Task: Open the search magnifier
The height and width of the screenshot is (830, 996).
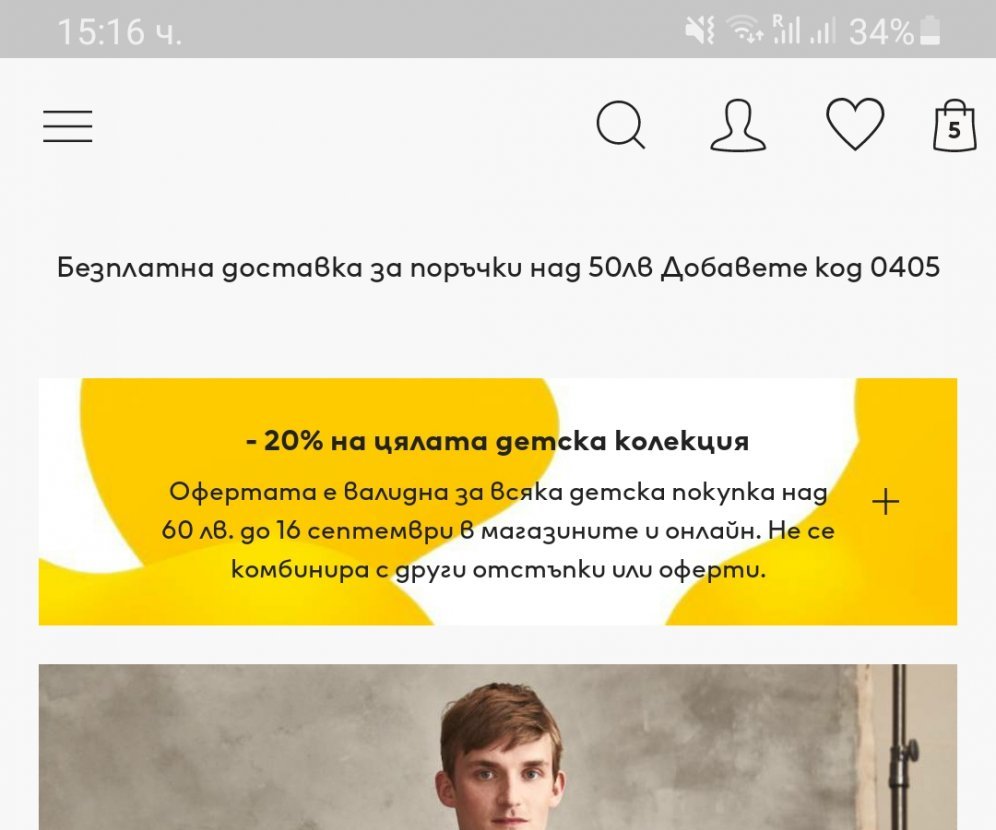Action: 621,126
